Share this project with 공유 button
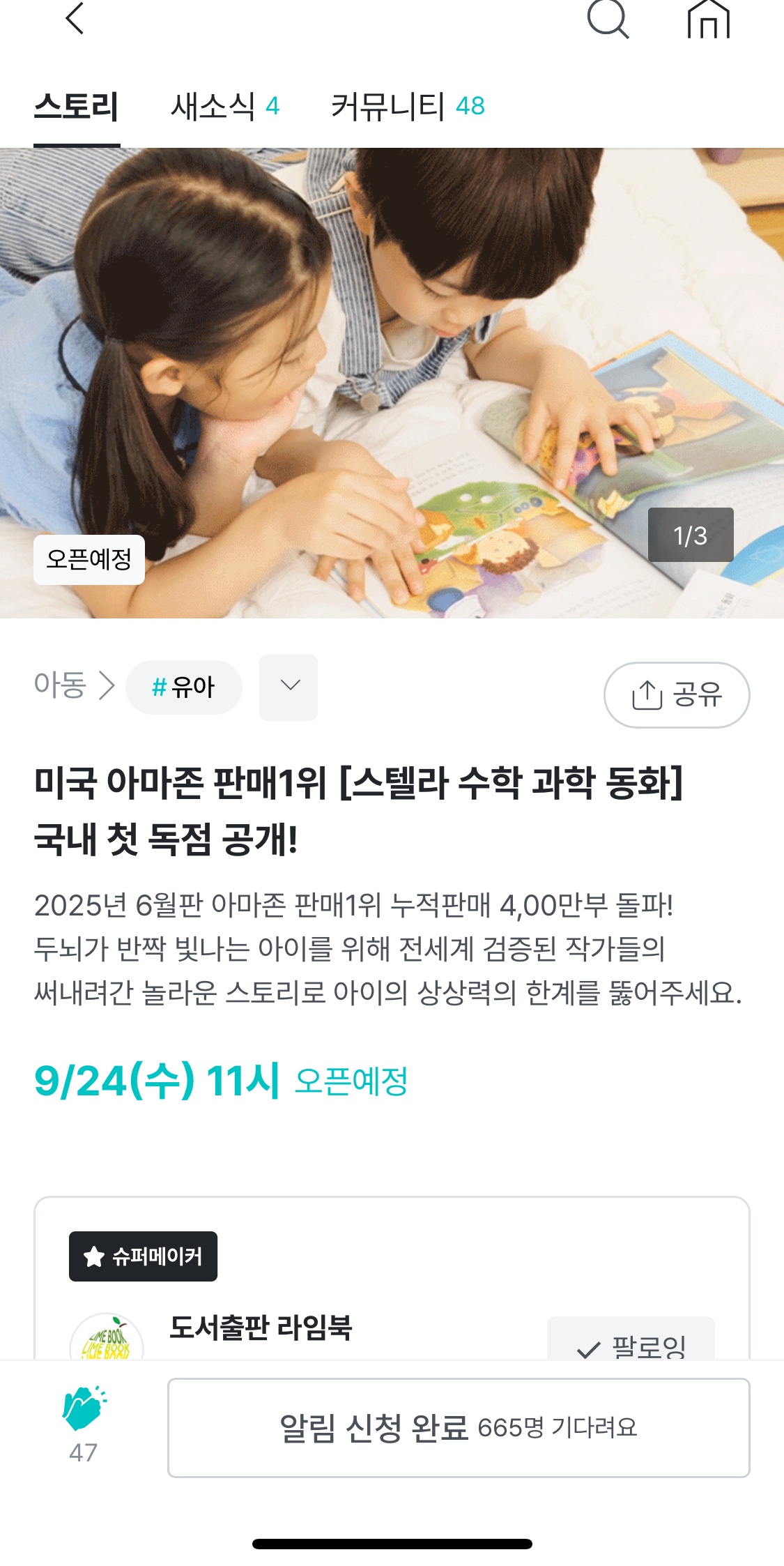The width and height of the screenshot is (784, 1566). (x=676, y=694)
